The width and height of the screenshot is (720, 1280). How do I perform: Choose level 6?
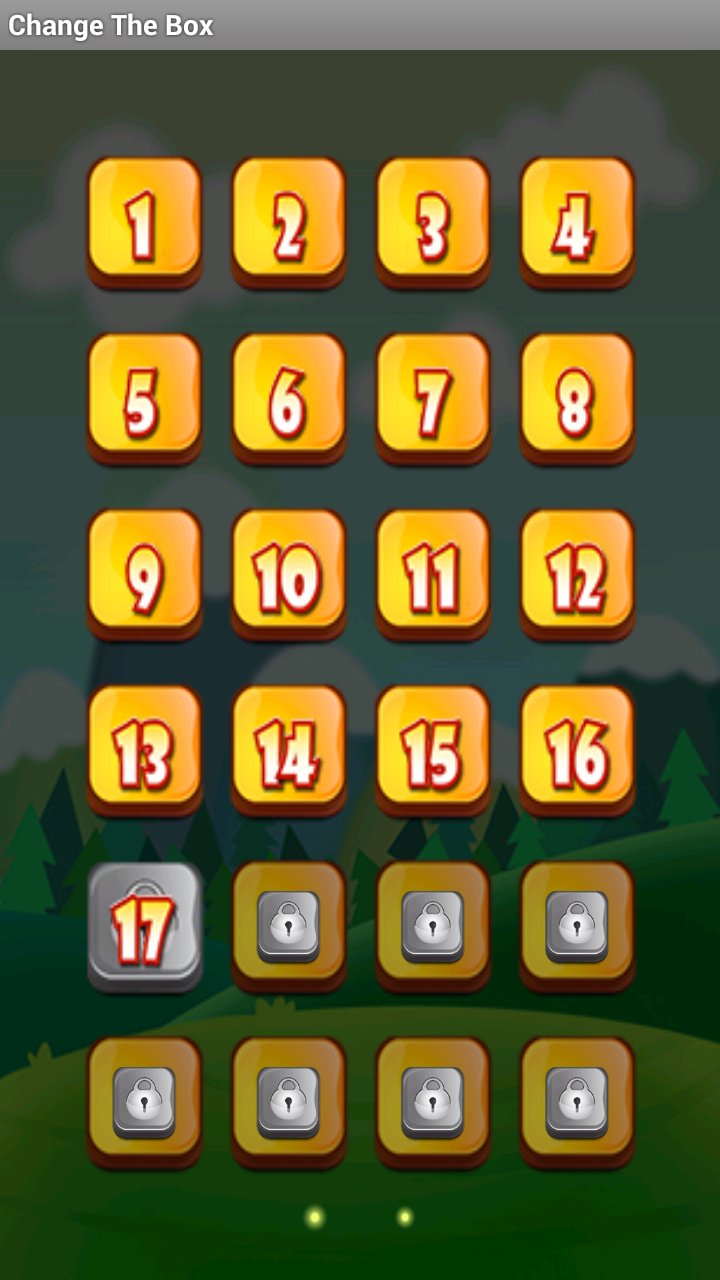coord(288,396)
